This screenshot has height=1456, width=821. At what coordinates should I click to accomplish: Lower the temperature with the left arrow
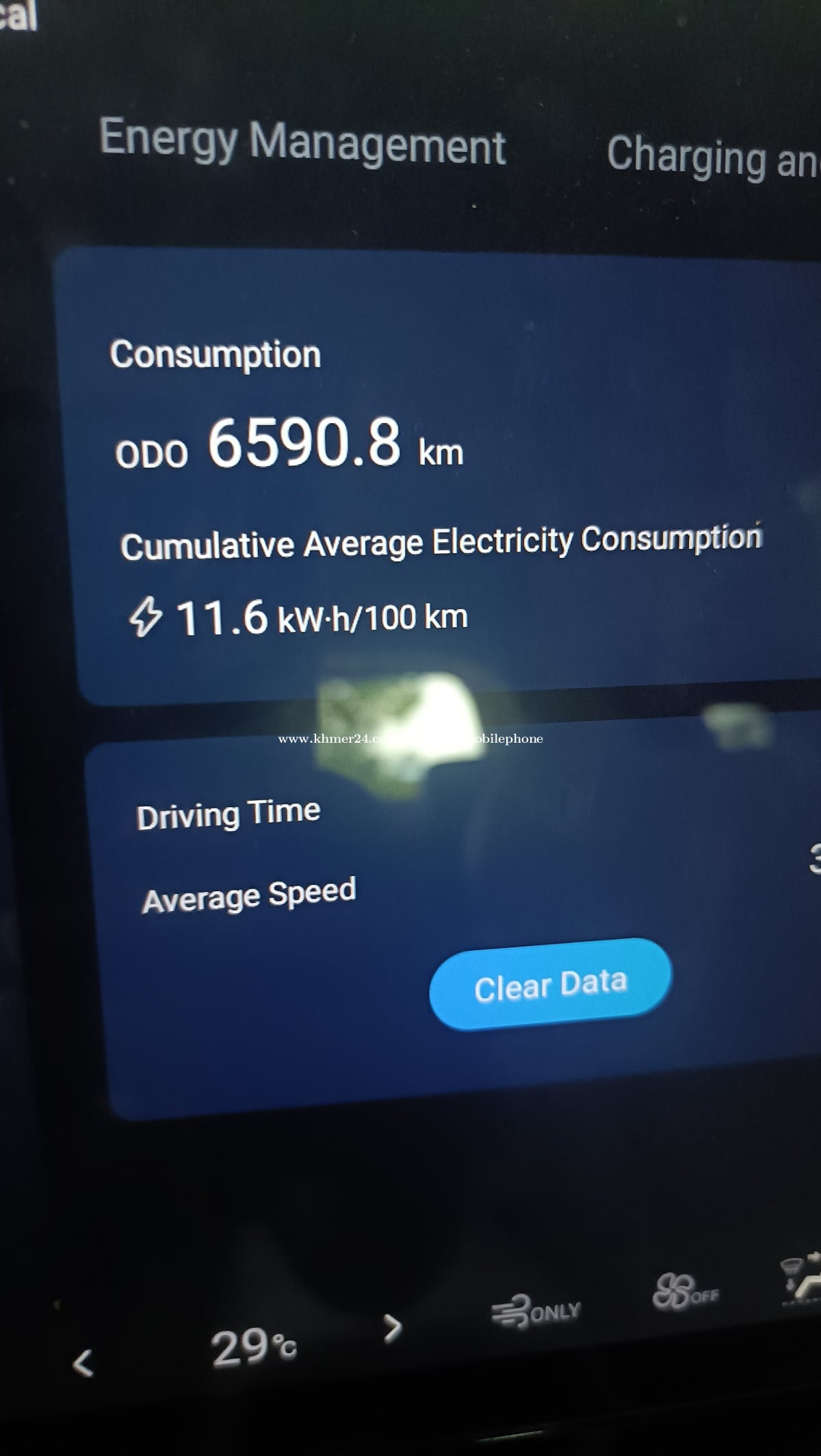(83, 1362)
